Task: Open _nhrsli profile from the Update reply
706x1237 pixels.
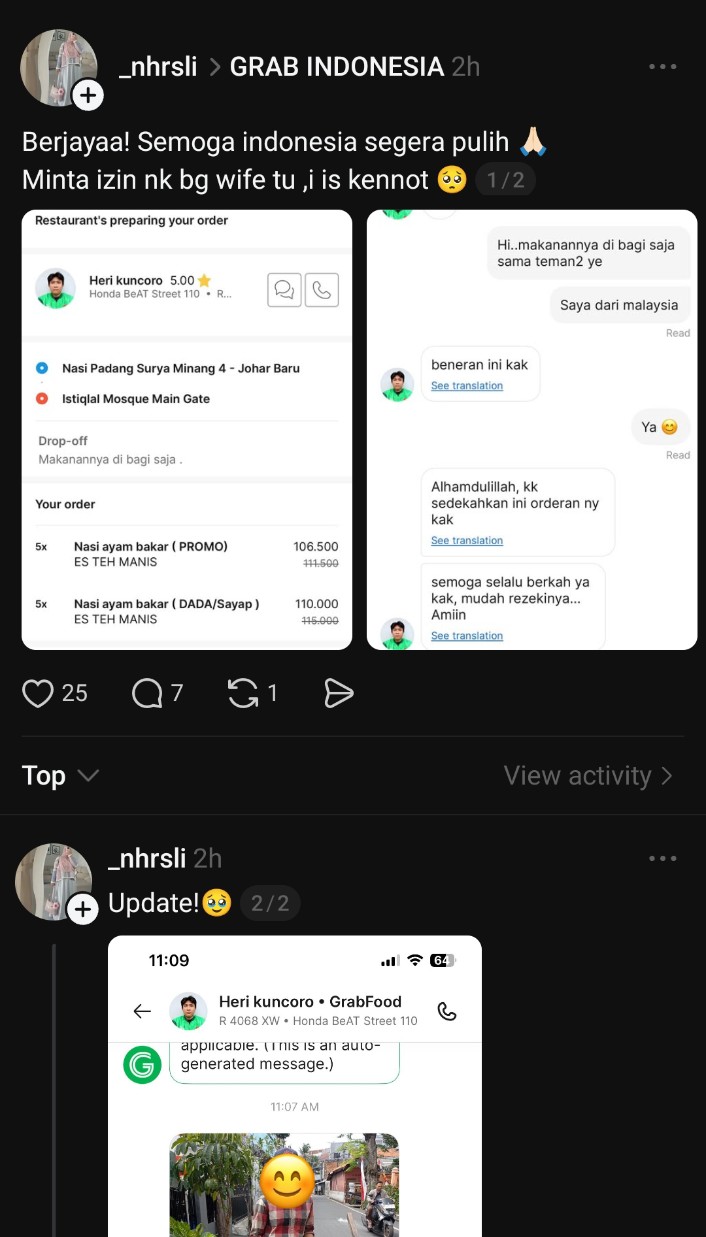Action: point(146,858)
